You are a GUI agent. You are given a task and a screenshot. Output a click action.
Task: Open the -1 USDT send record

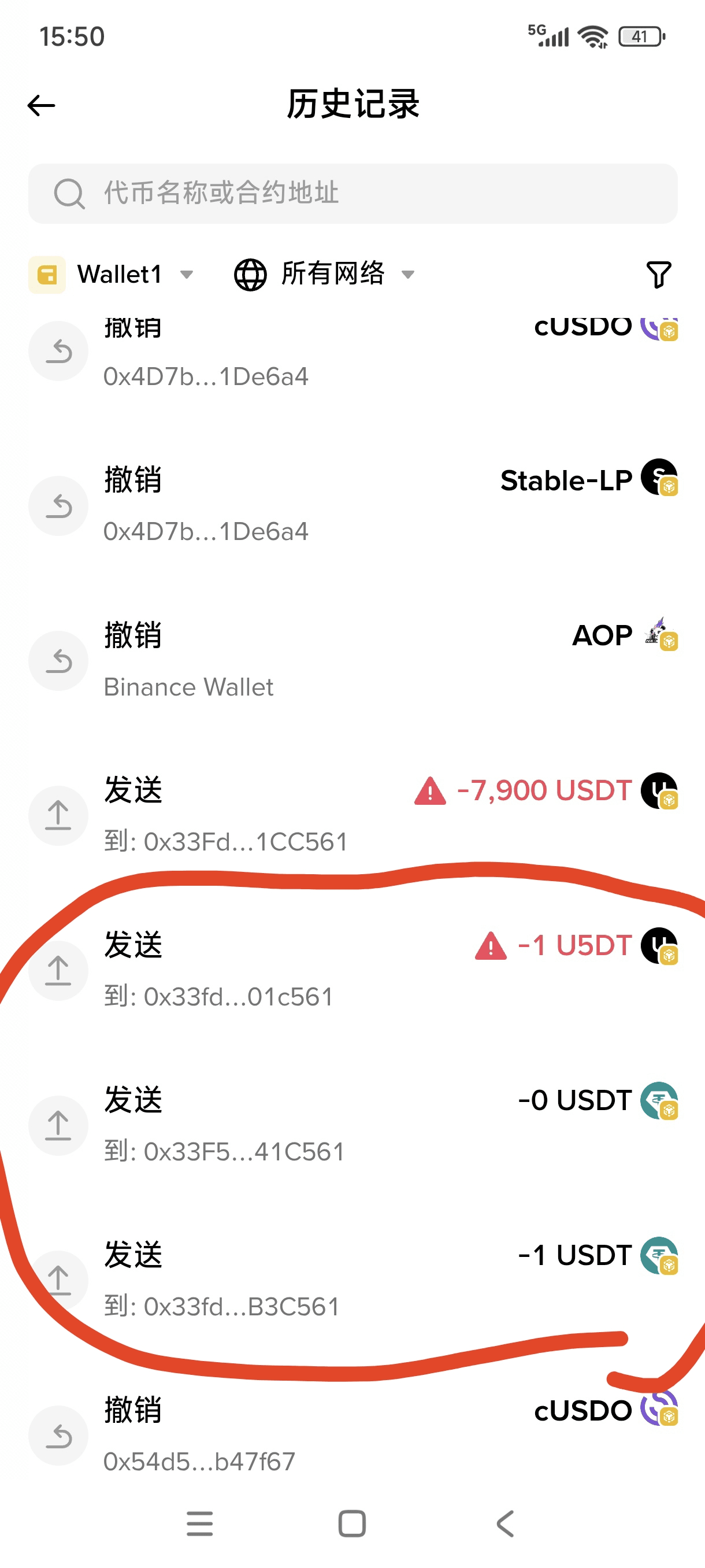click(x=353, y=1280)
